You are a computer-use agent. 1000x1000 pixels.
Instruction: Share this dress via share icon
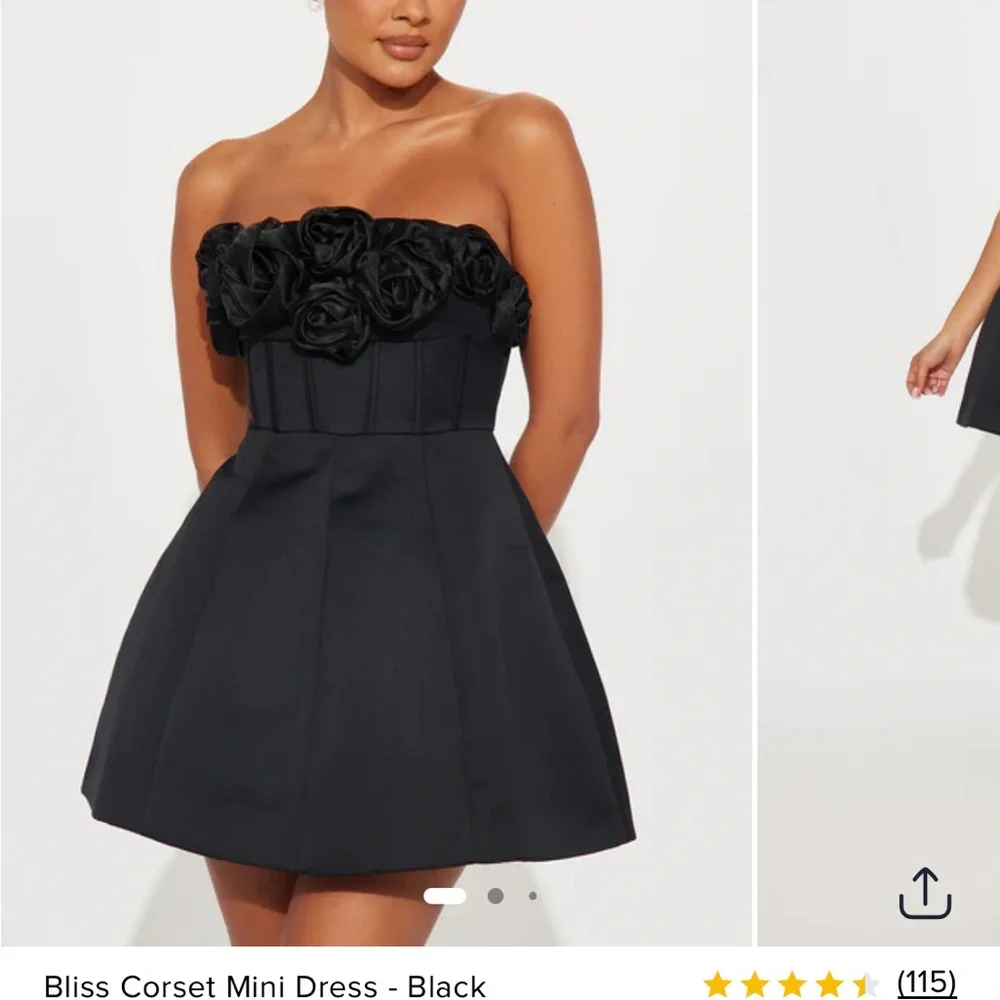pyautogui.click(x=924, y=893)
